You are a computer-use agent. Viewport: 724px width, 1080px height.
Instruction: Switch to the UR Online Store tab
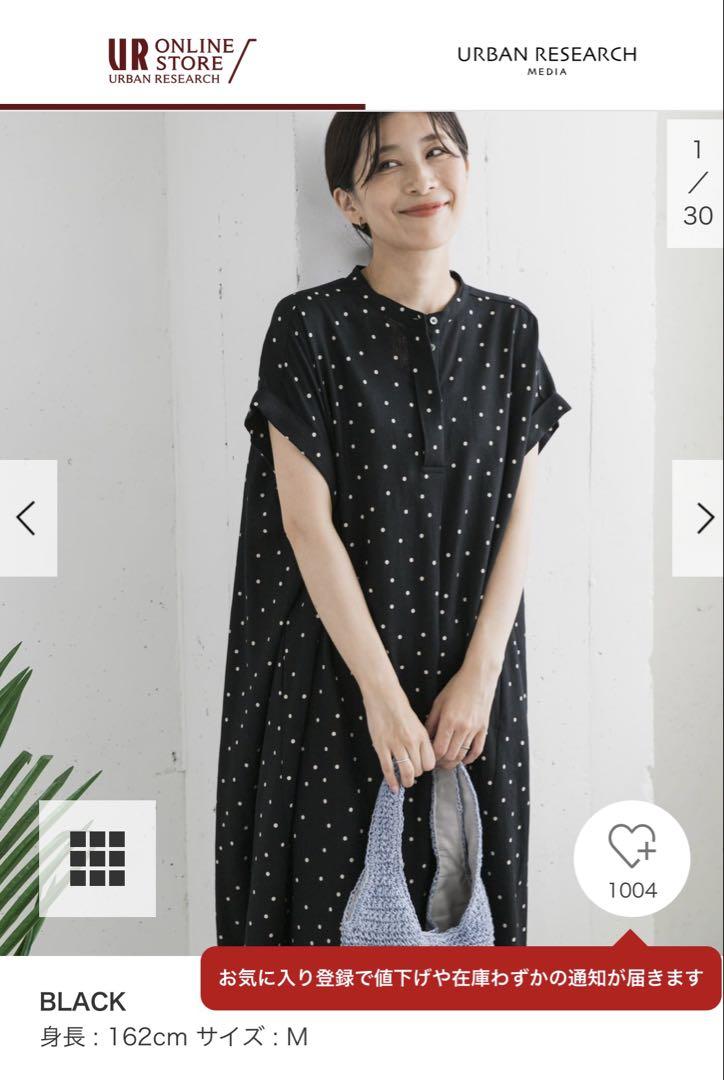pos(180,60)
